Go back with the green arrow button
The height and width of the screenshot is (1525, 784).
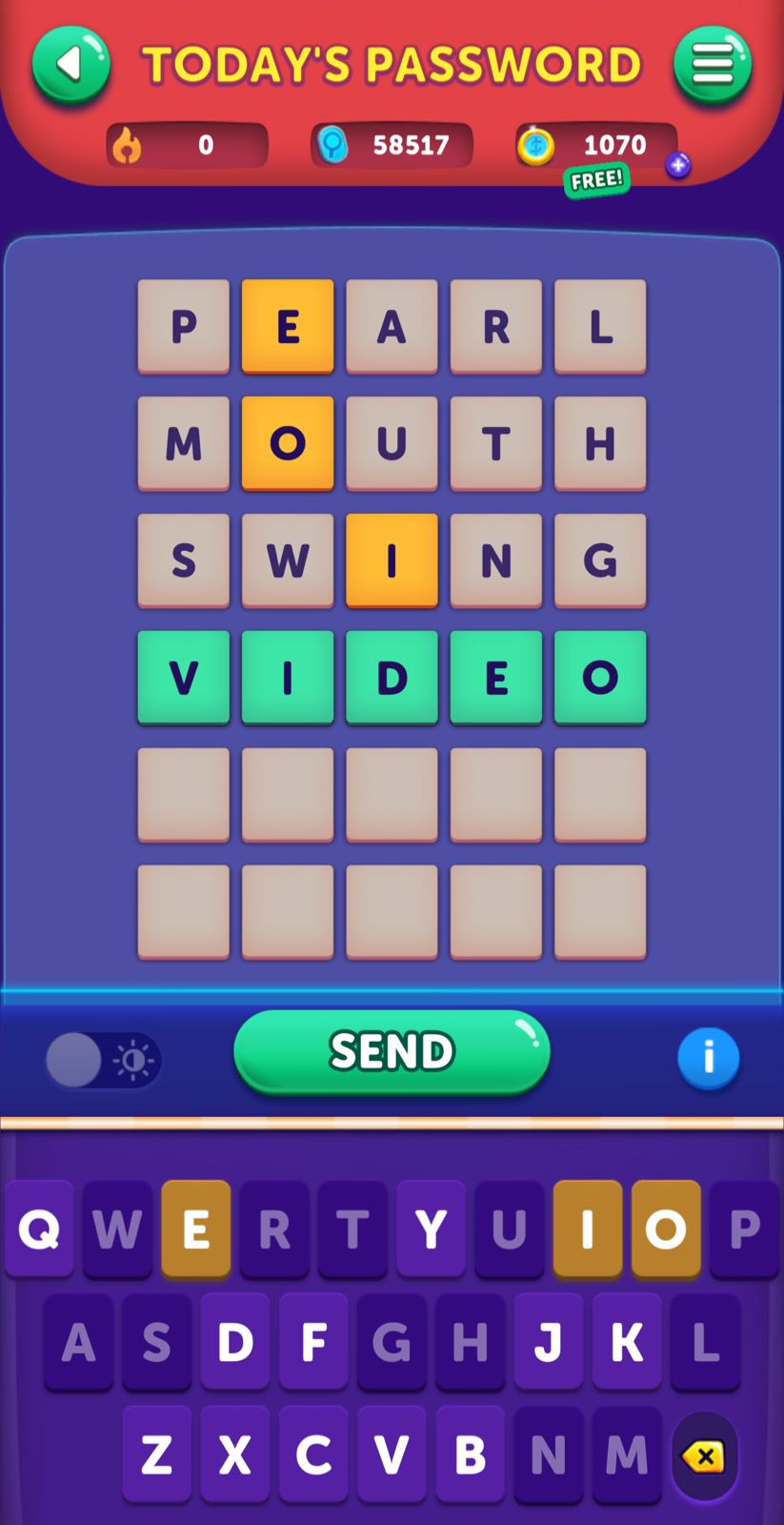[x=70, y=65]
